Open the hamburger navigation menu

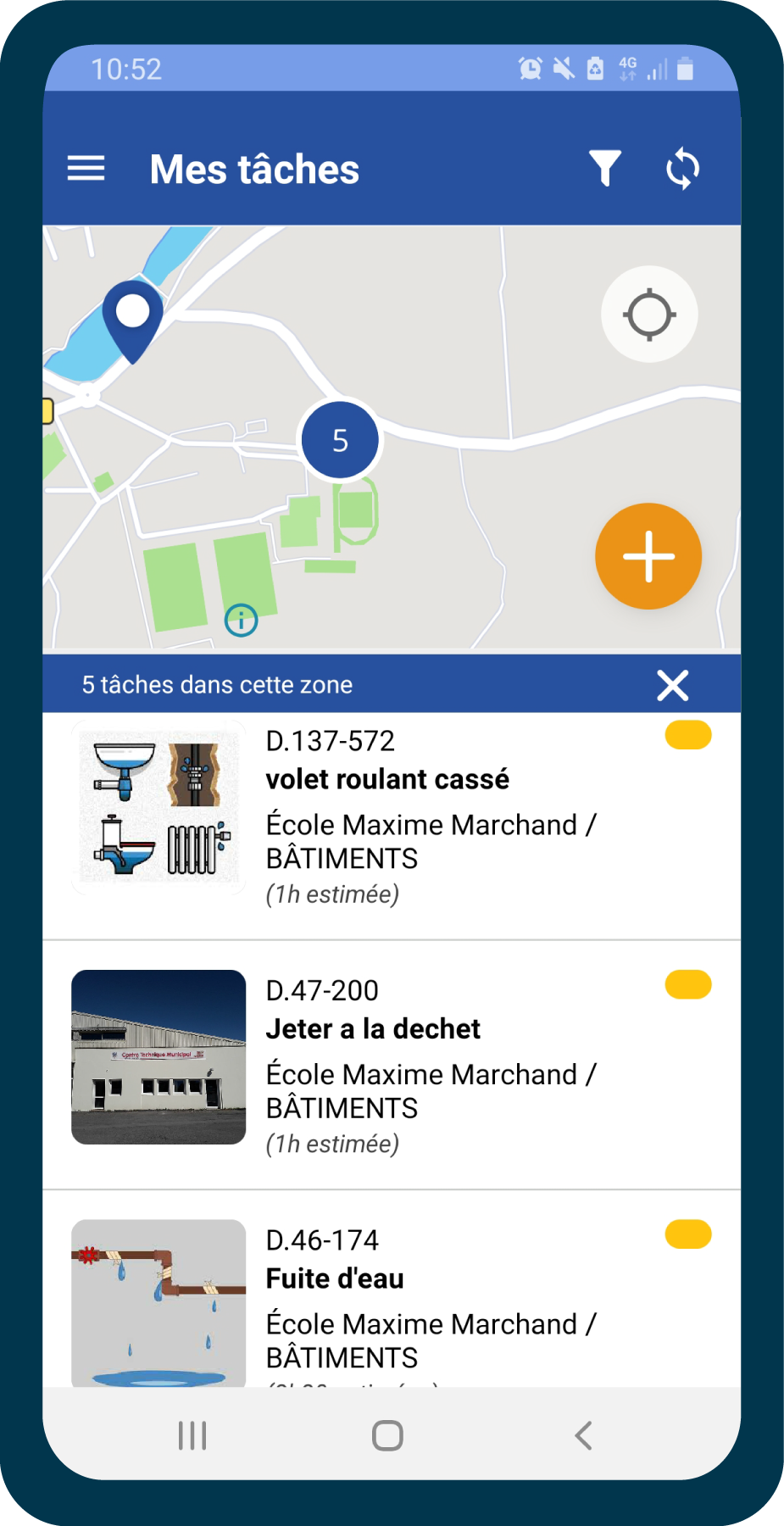point(86,169)
